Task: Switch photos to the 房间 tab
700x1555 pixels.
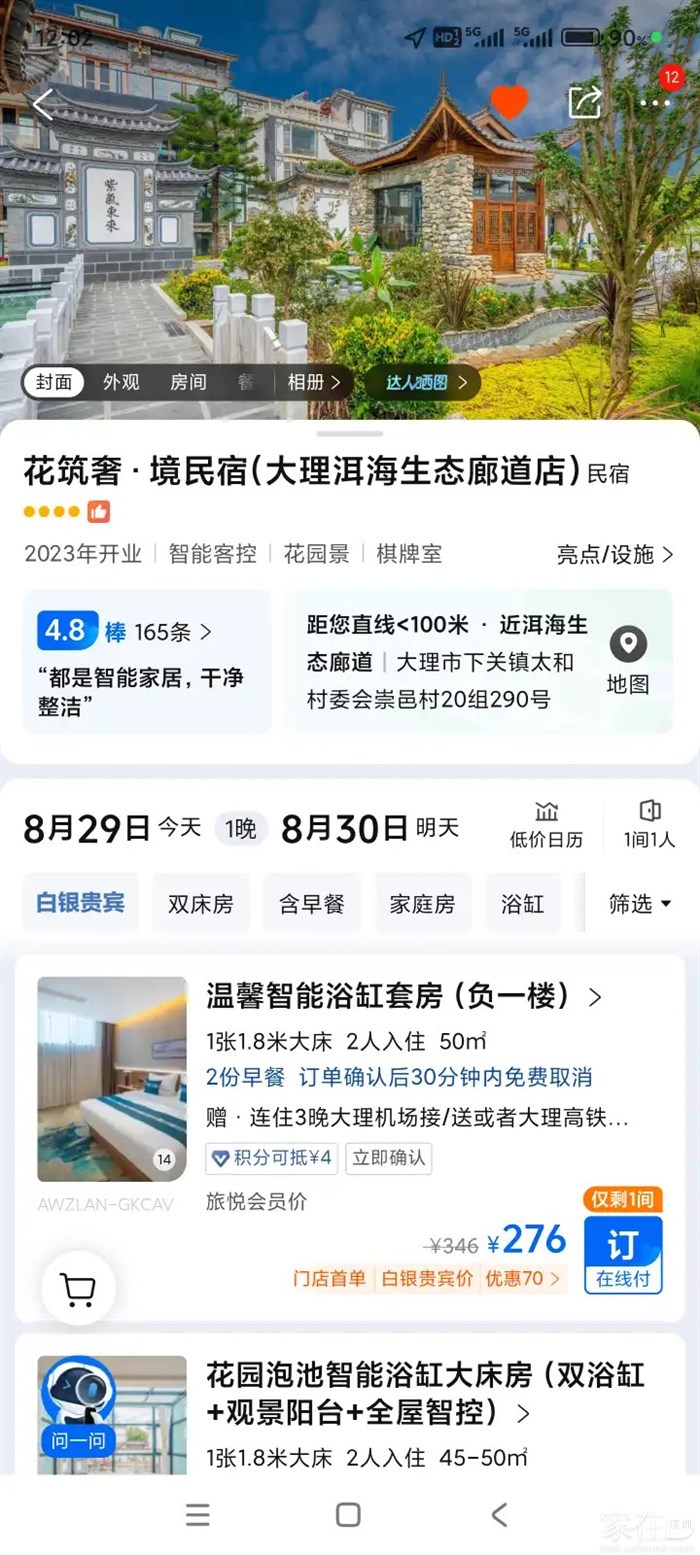Action: click(188, 382)
